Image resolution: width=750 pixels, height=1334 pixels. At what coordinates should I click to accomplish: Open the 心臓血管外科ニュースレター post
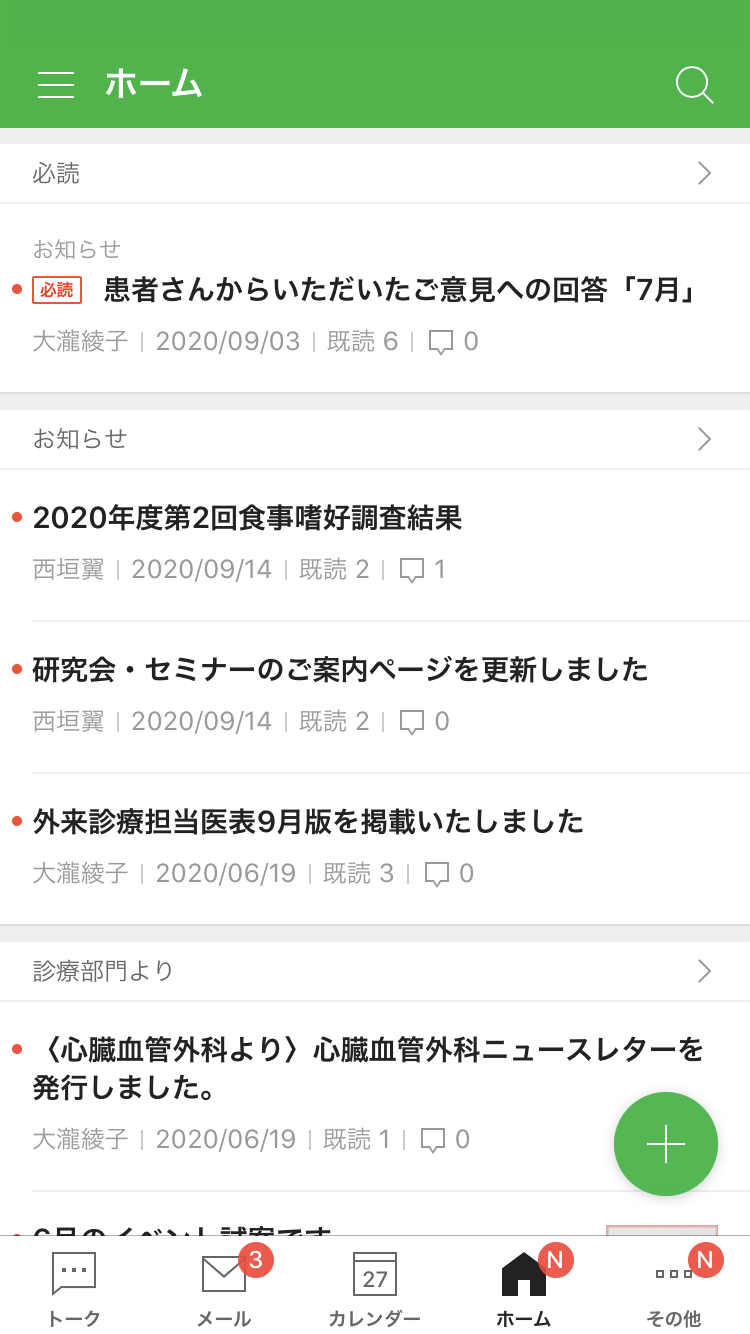click(x=368, y=1068)
